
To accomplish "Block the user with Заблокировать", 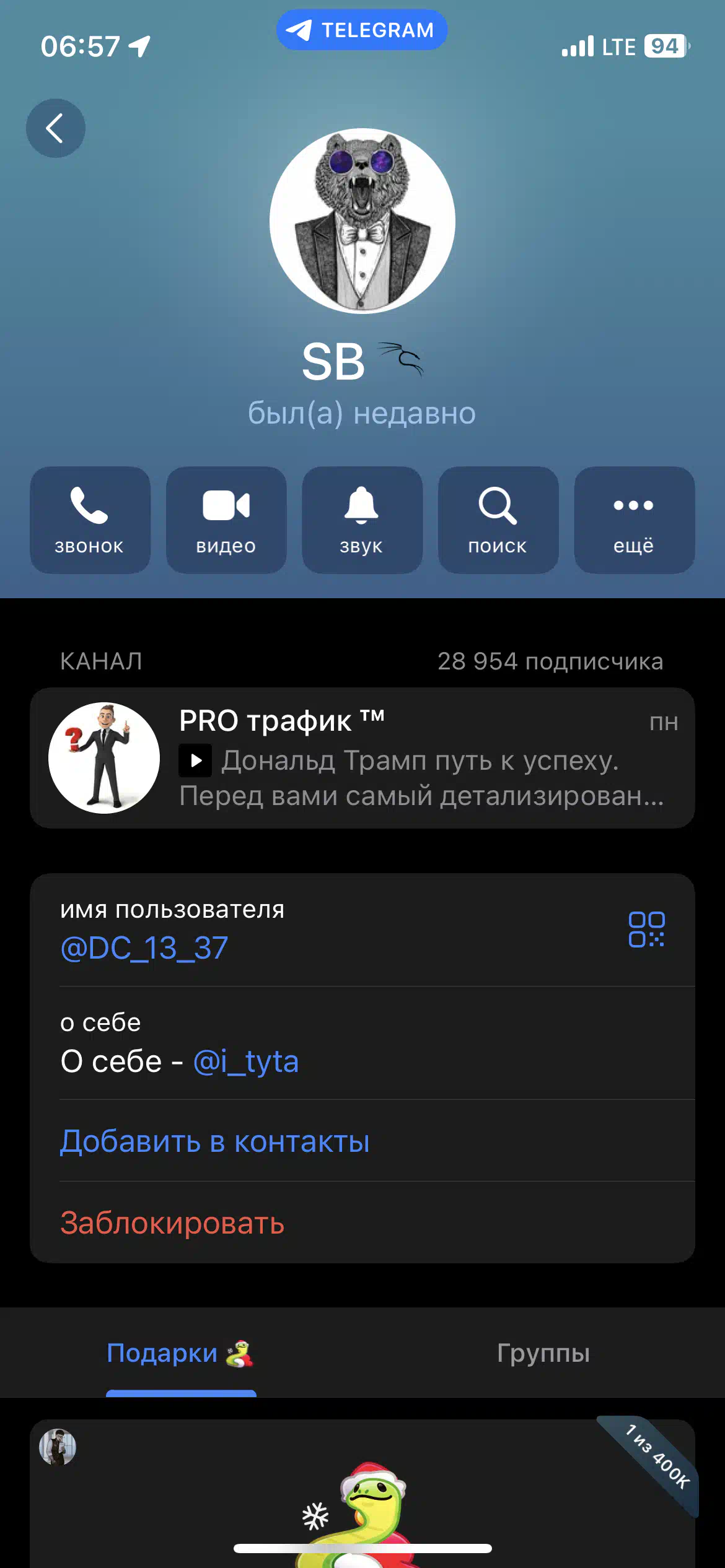I will point(172,1222).
